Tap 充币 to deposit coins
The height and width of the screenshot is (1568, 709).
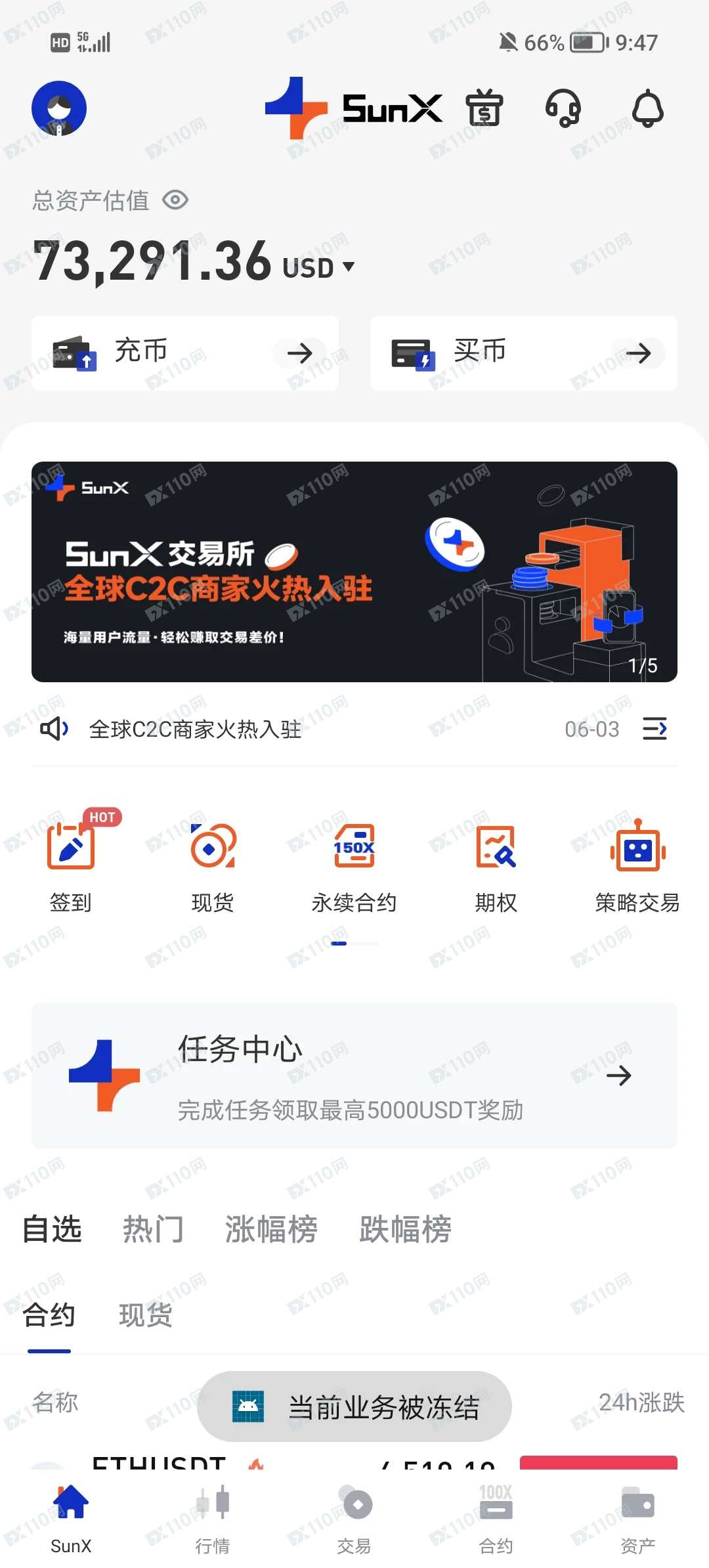pos(185,353)
